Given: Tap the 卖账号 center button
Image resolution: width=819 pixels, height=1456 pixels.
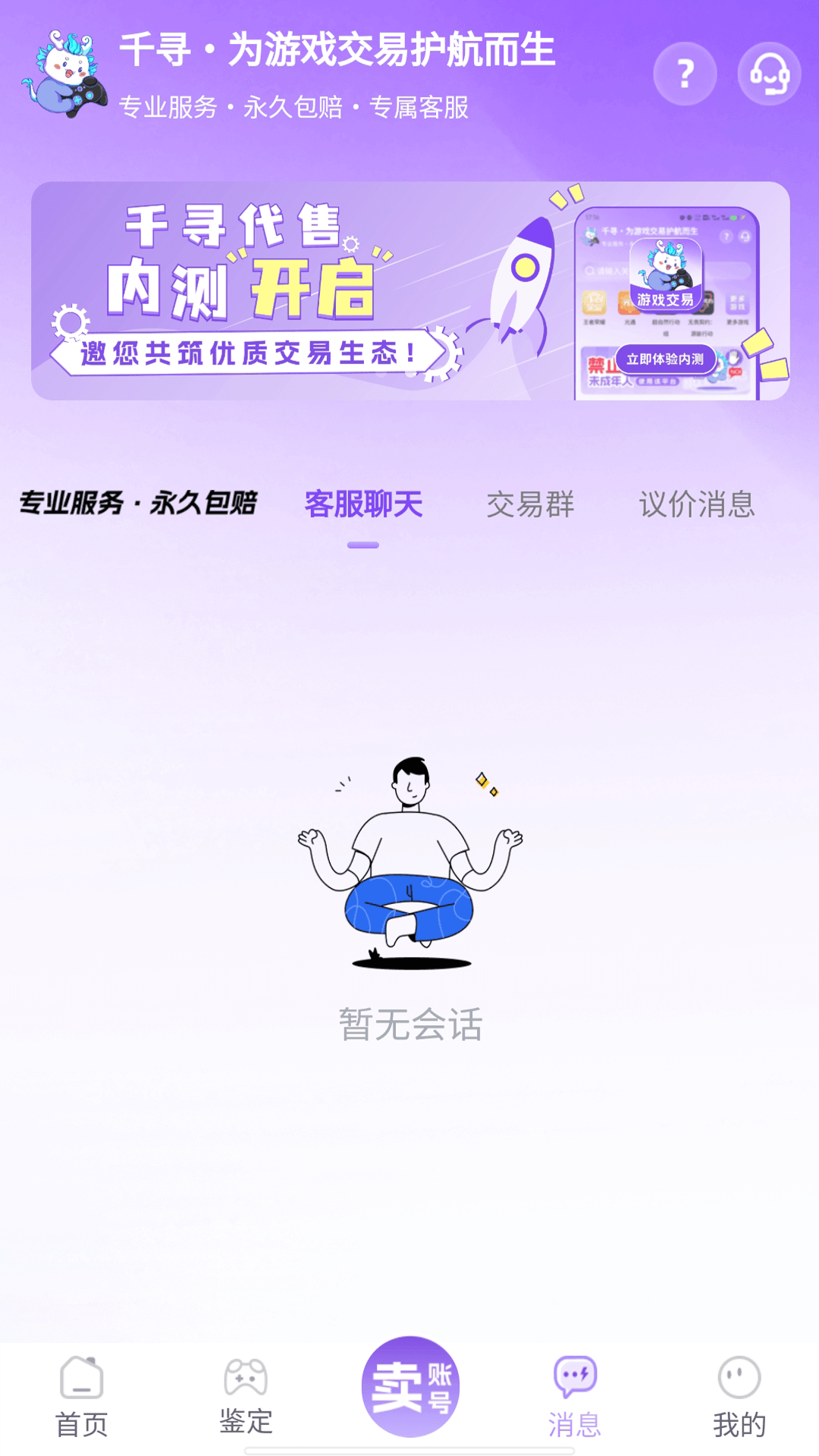Looking at the screenshot, I should (x=410, y=1386).
